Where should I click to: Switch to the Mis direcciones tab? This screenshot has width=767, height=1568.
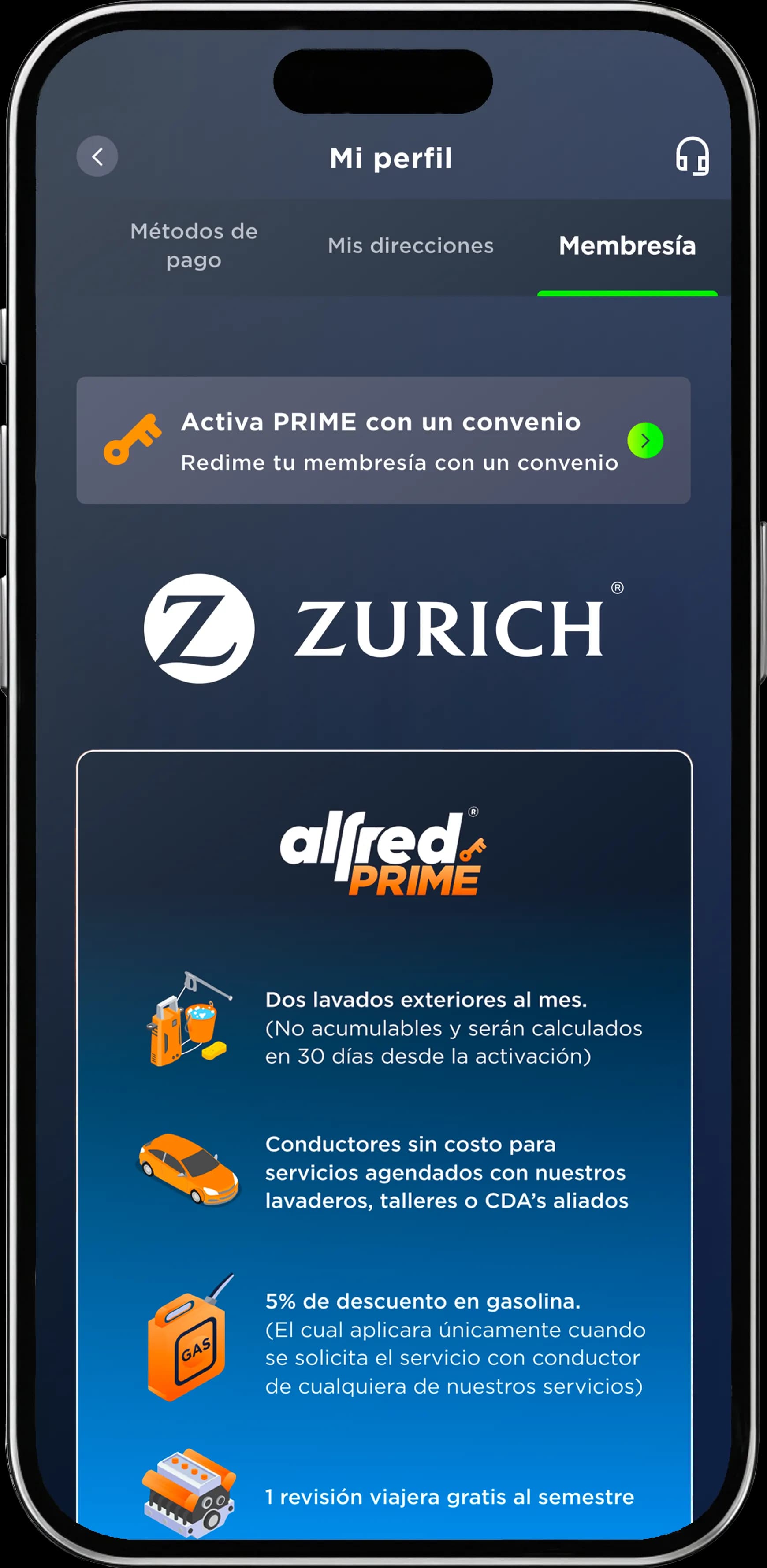pos(411,246)
